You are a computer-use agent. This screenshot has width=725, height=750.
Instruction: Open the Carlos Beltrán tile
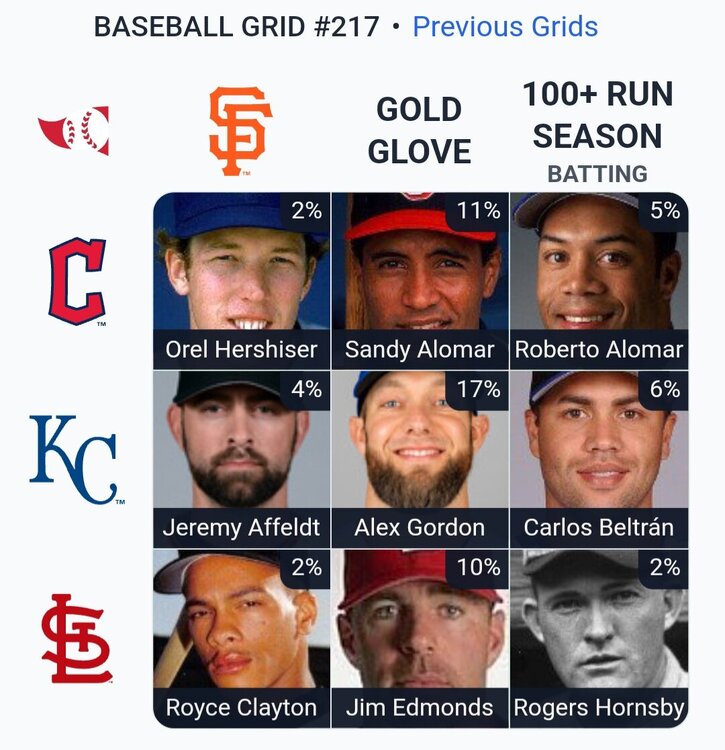[598, 459]
